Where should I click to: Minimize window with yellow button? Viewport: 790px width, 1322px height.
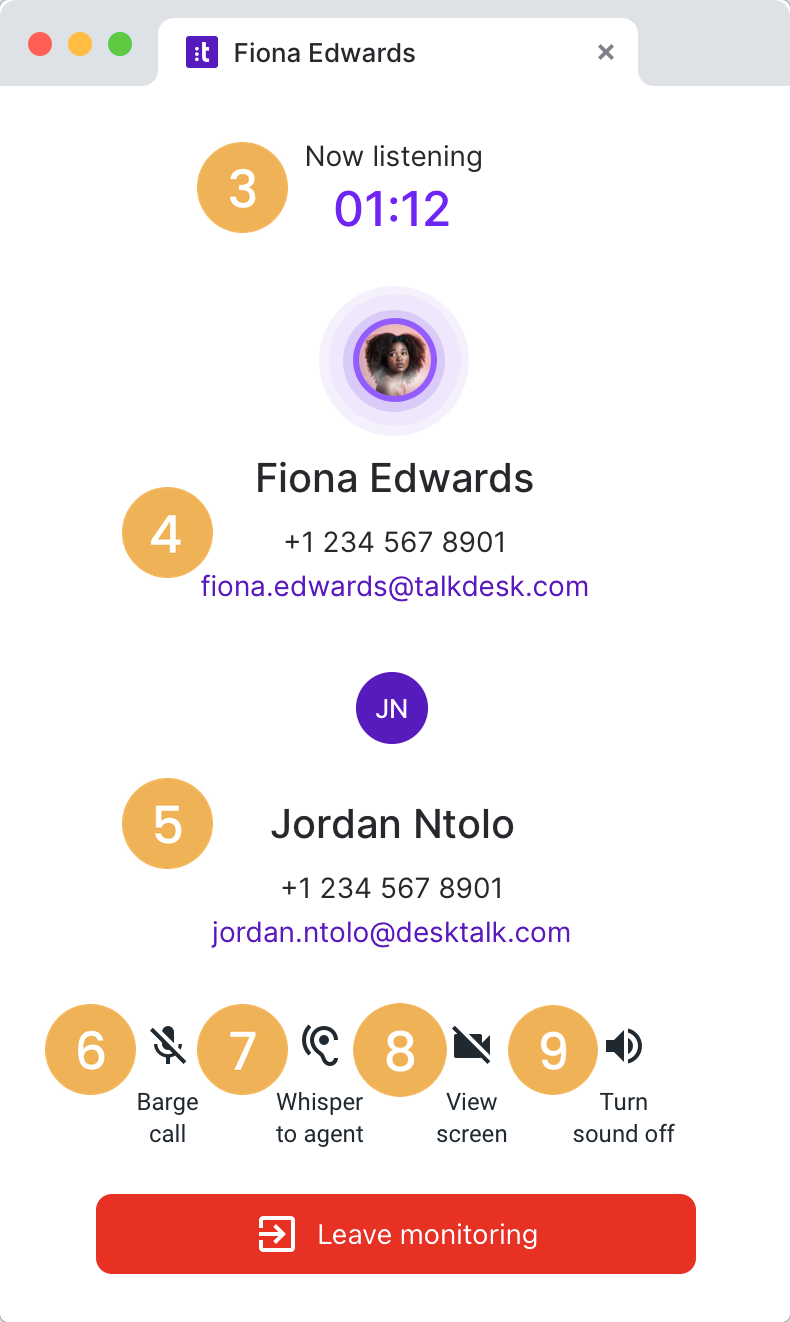(80, 44)
